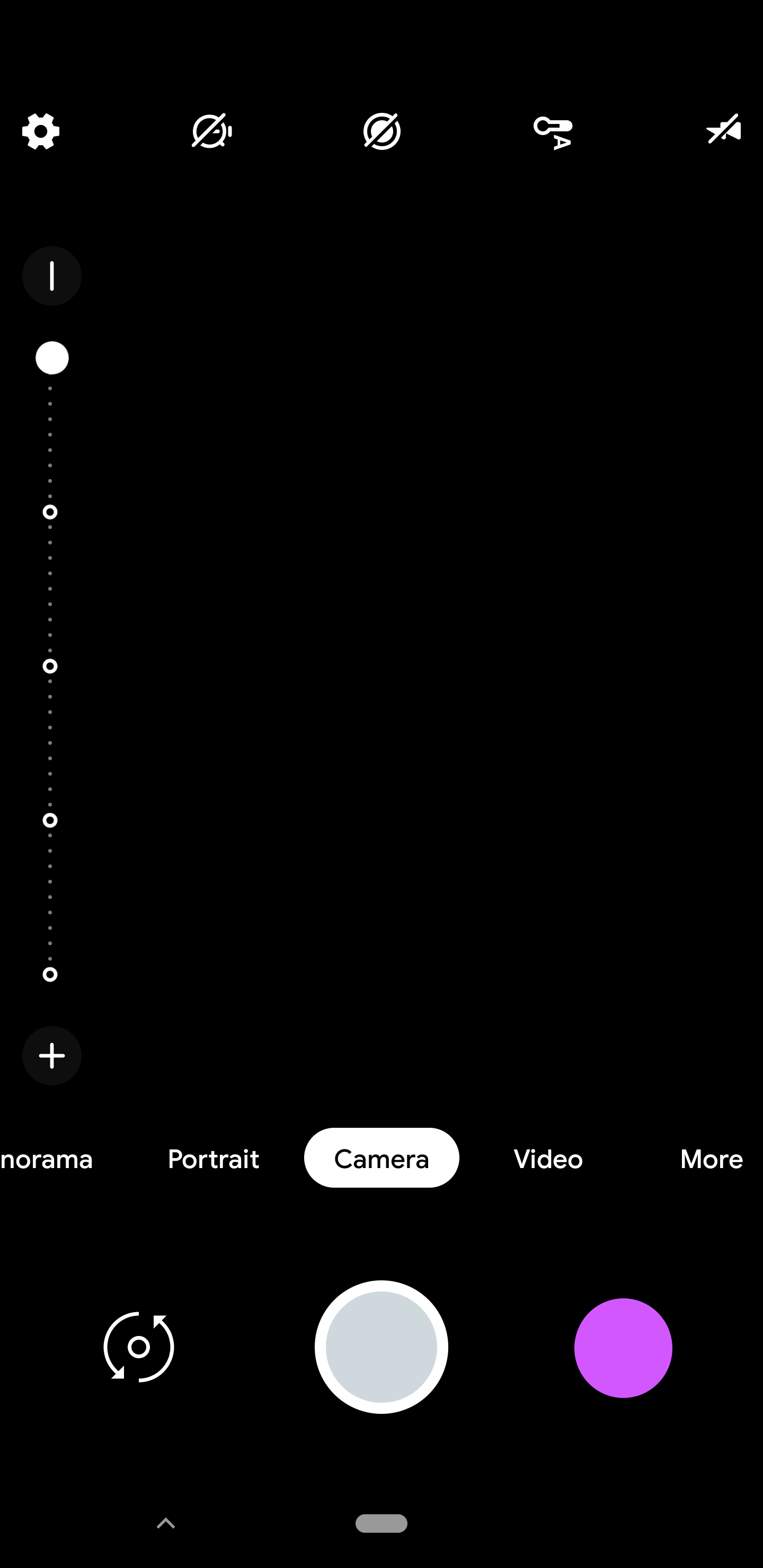This screenshot has height=1568, width=763.
Task: Tap the zoom in plus button
Action: coord(52,1055)
